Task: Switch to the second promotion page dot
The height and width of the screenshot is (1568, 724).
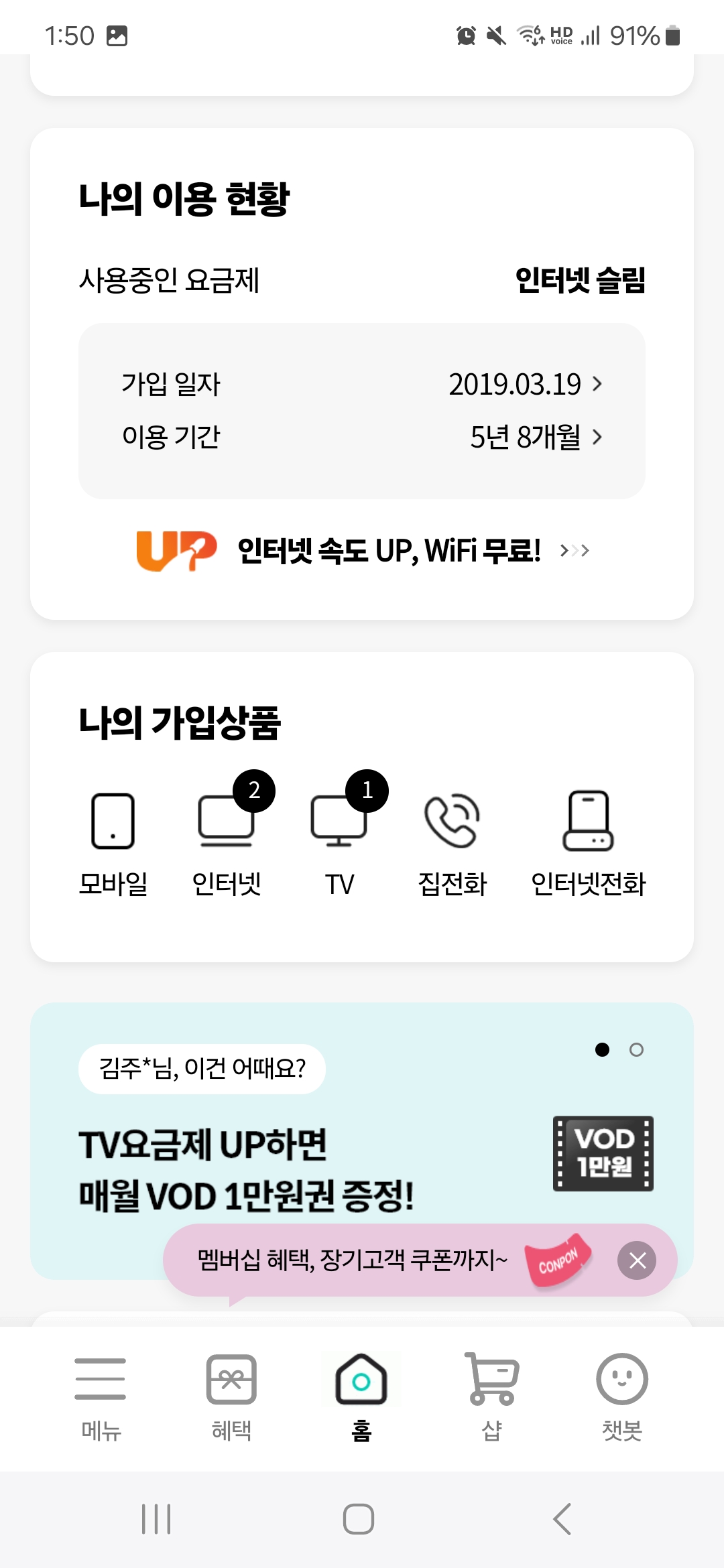Action: tap(636, 1049)
